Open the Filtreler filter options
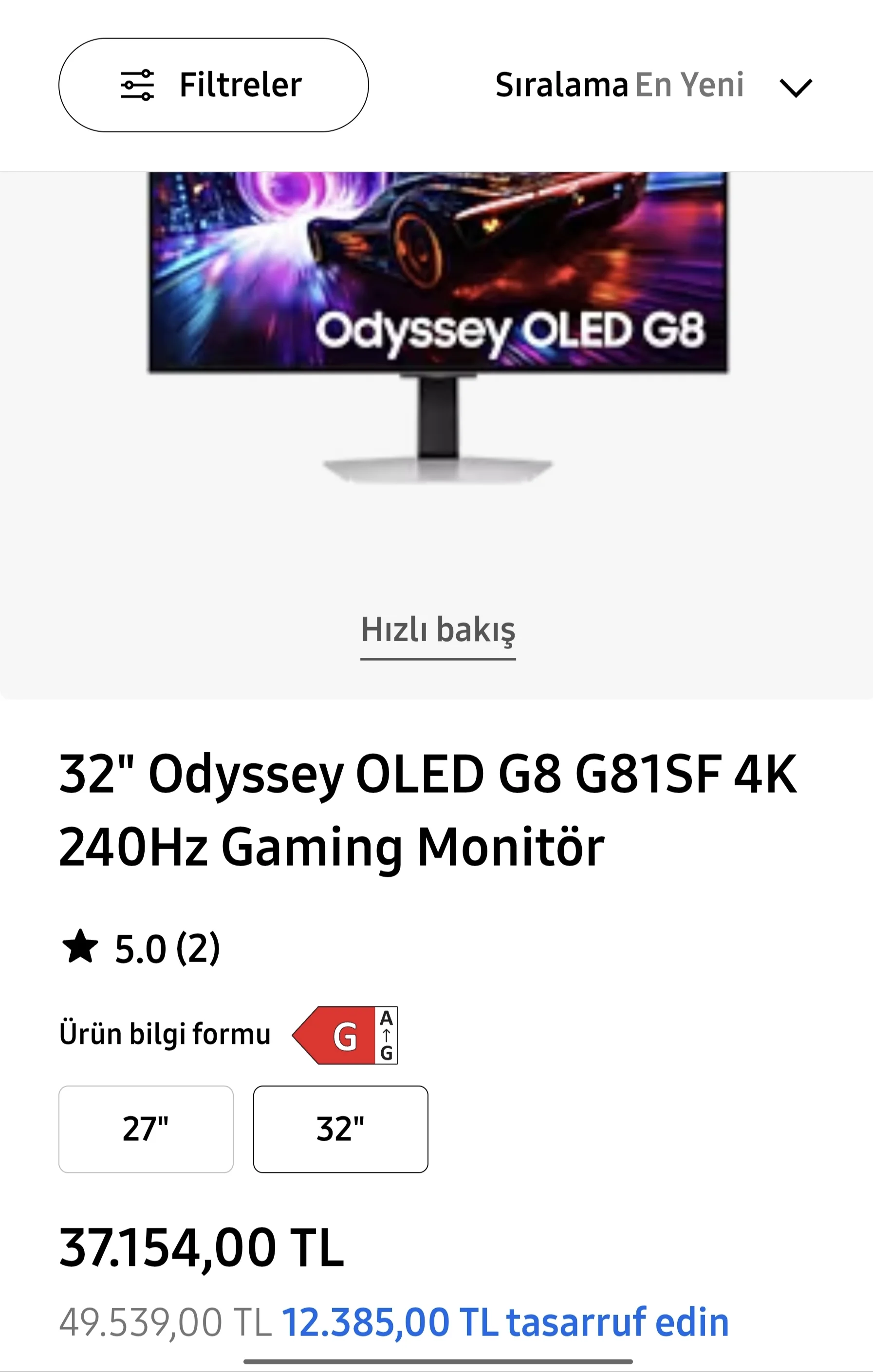 click(213, 85)
